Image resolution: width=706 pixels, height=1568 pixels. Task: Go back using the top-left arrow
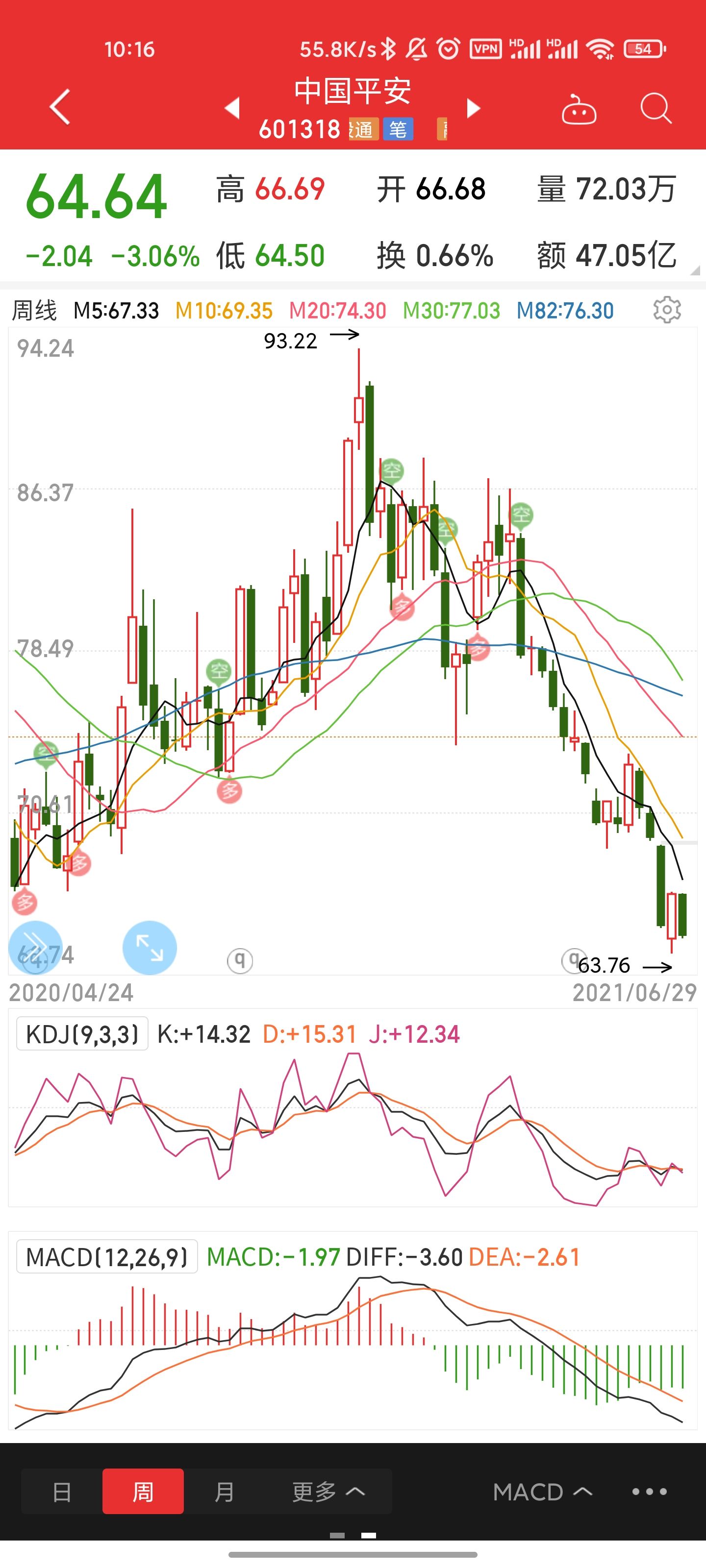point(60,107)
